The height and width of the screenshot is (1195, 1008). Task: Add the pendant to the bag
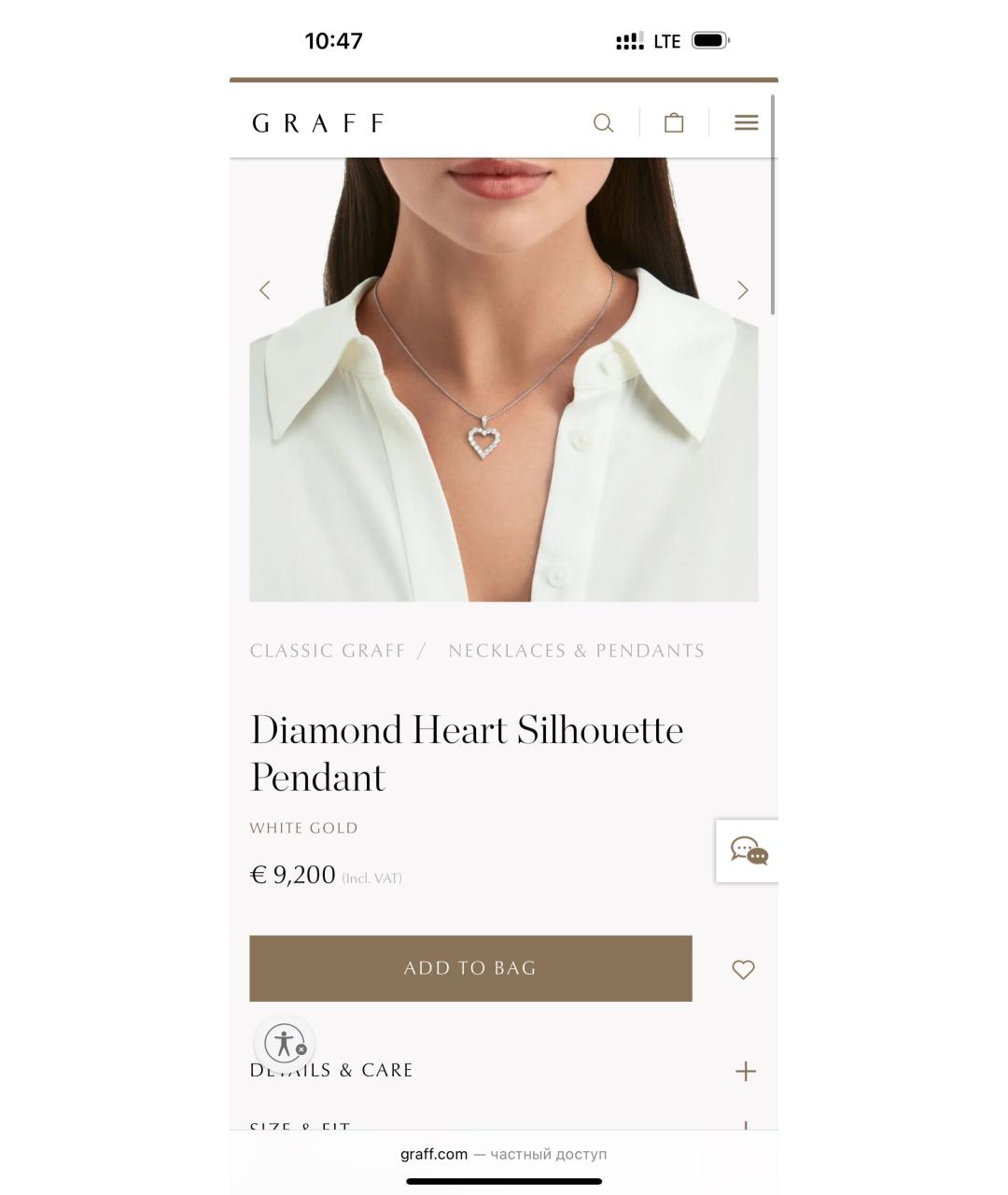point(470,968)
